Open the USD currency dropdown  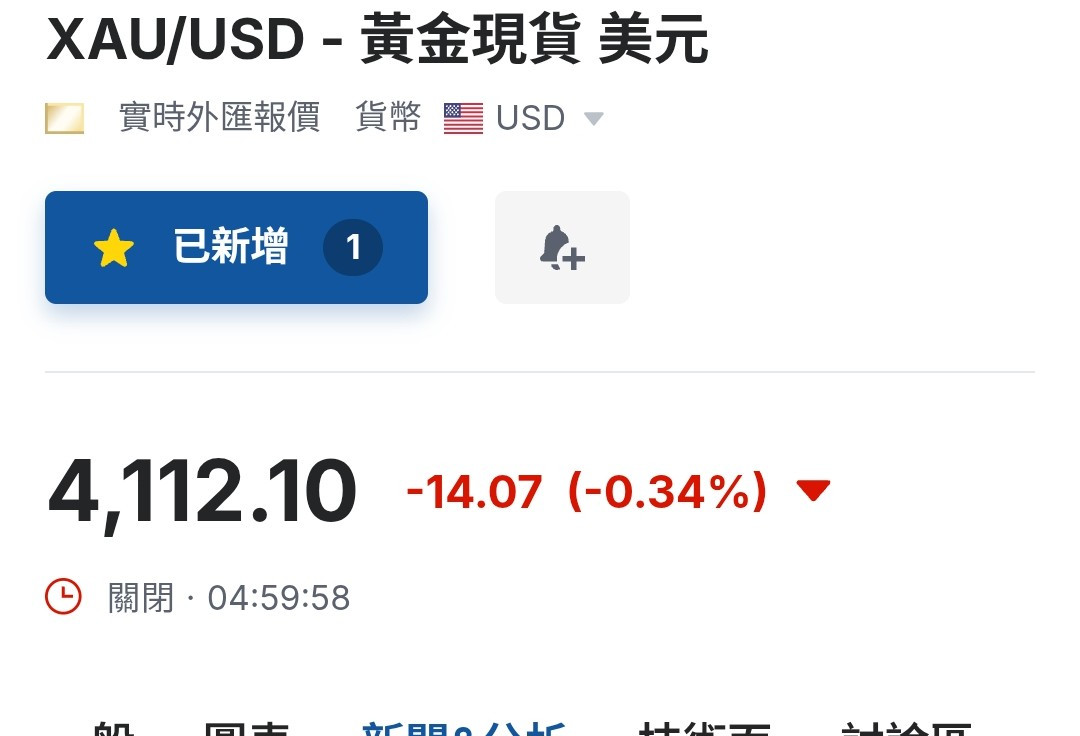[594, 119]
